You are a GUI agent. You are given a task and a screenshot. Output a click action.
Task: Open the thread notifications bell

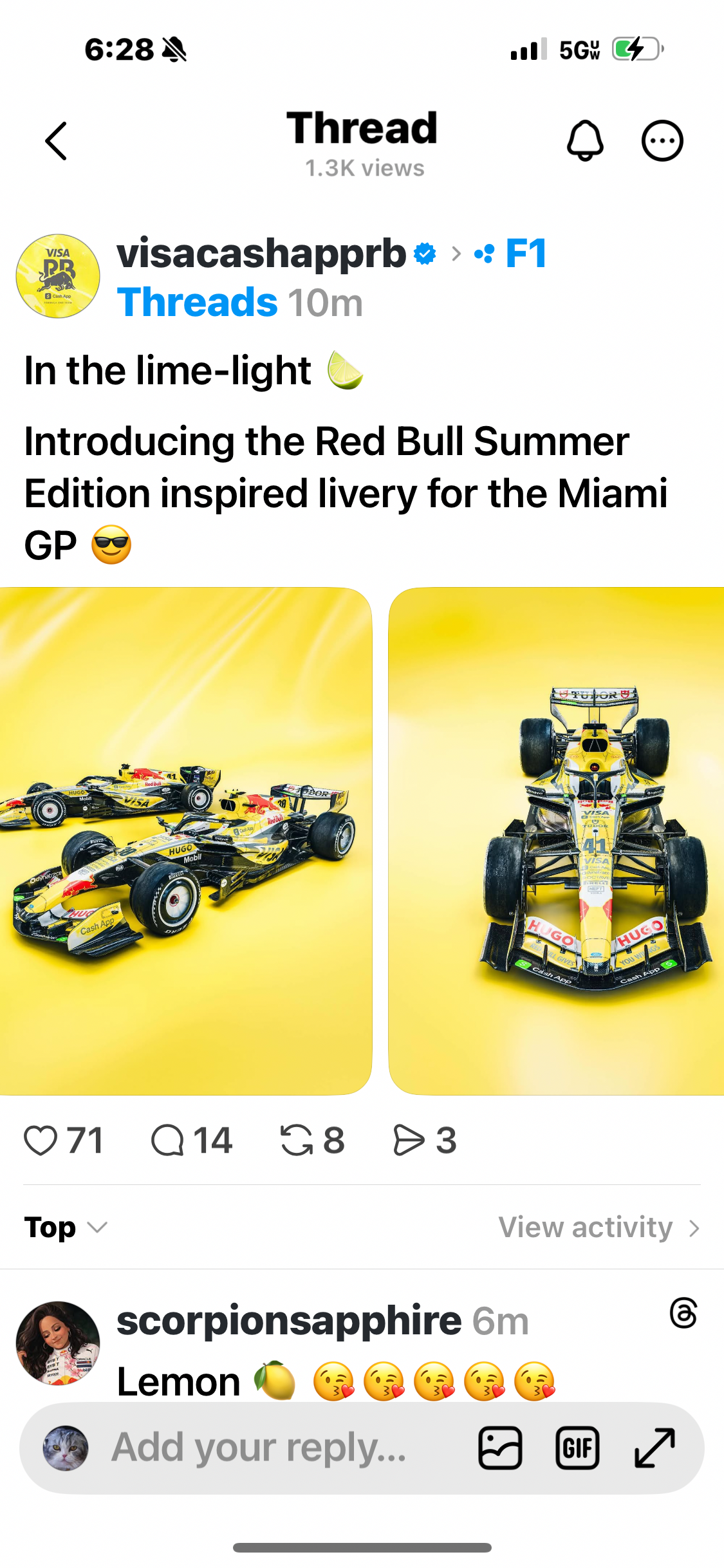(x=584, y=140)
